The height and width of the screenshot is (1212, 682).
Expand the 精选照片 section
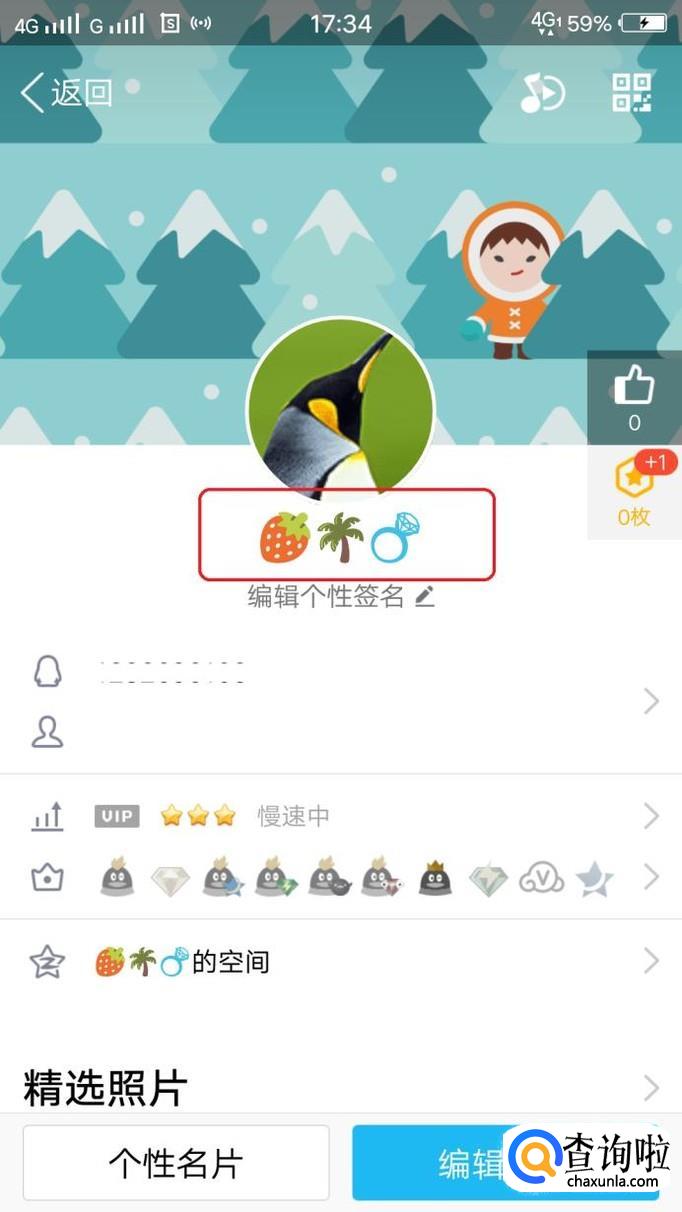(340, 1087)
